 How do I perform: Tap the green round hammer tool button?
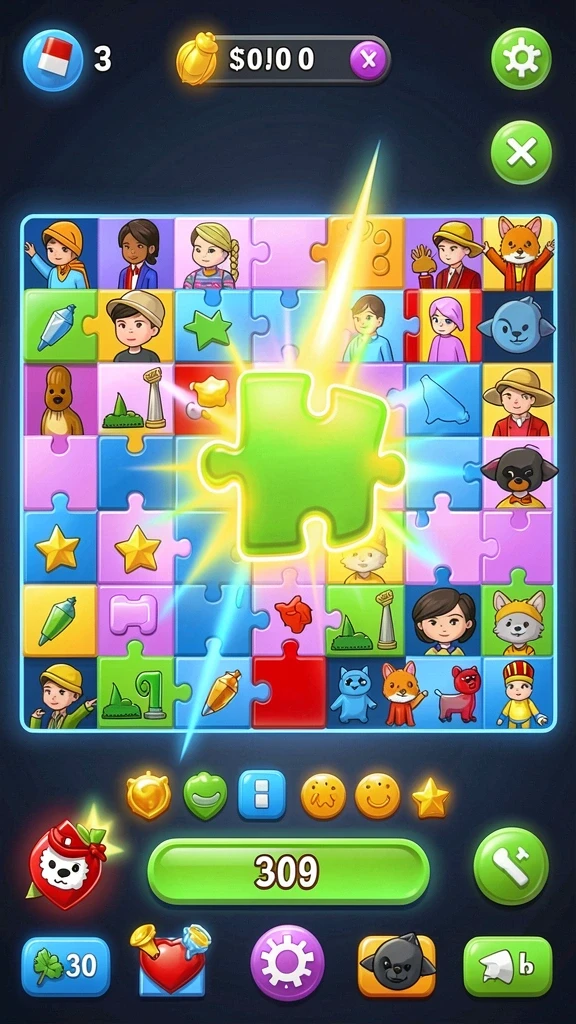point(511,866)
